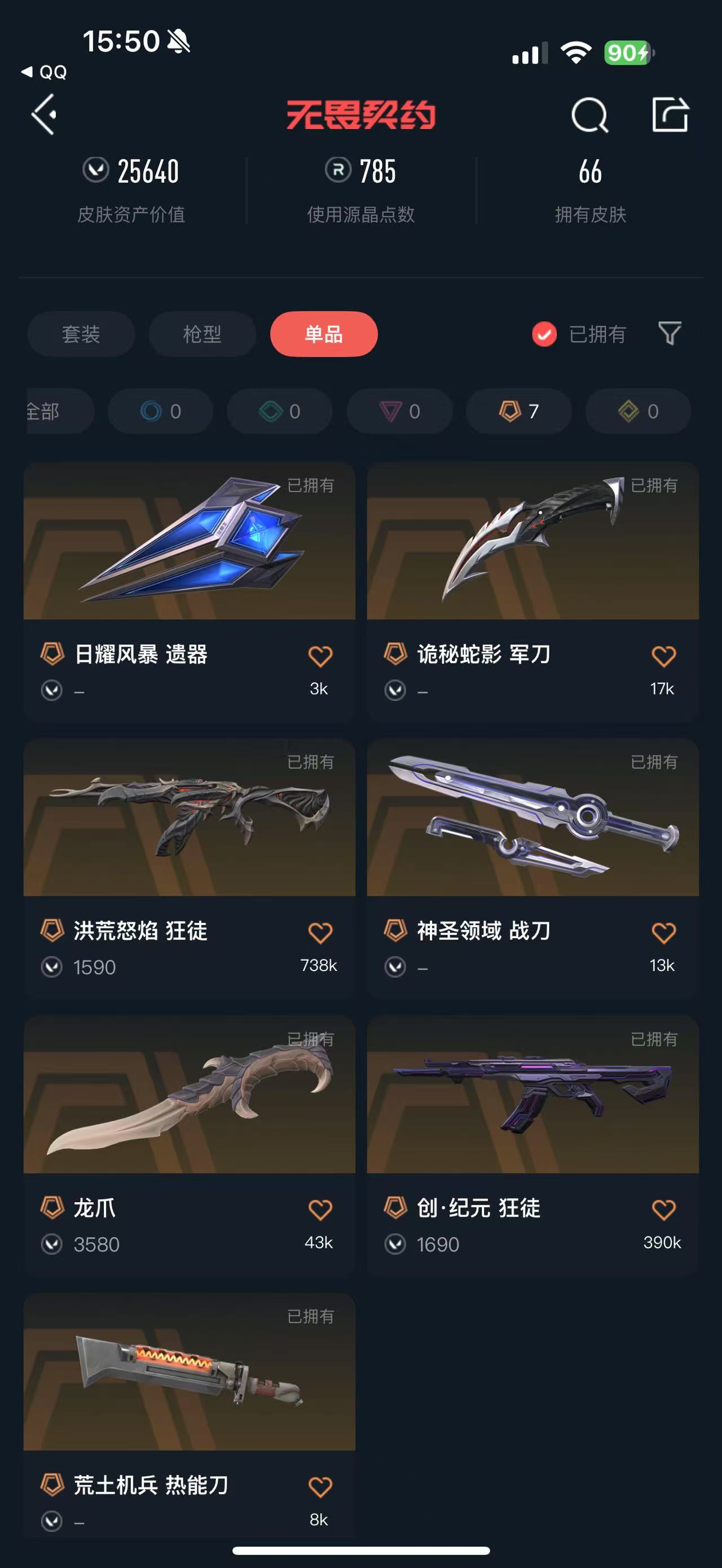Open the 日耀风暴 遗器 skin card
The height and width of the screenshot is (1568, 722).
tap(190, 591)
